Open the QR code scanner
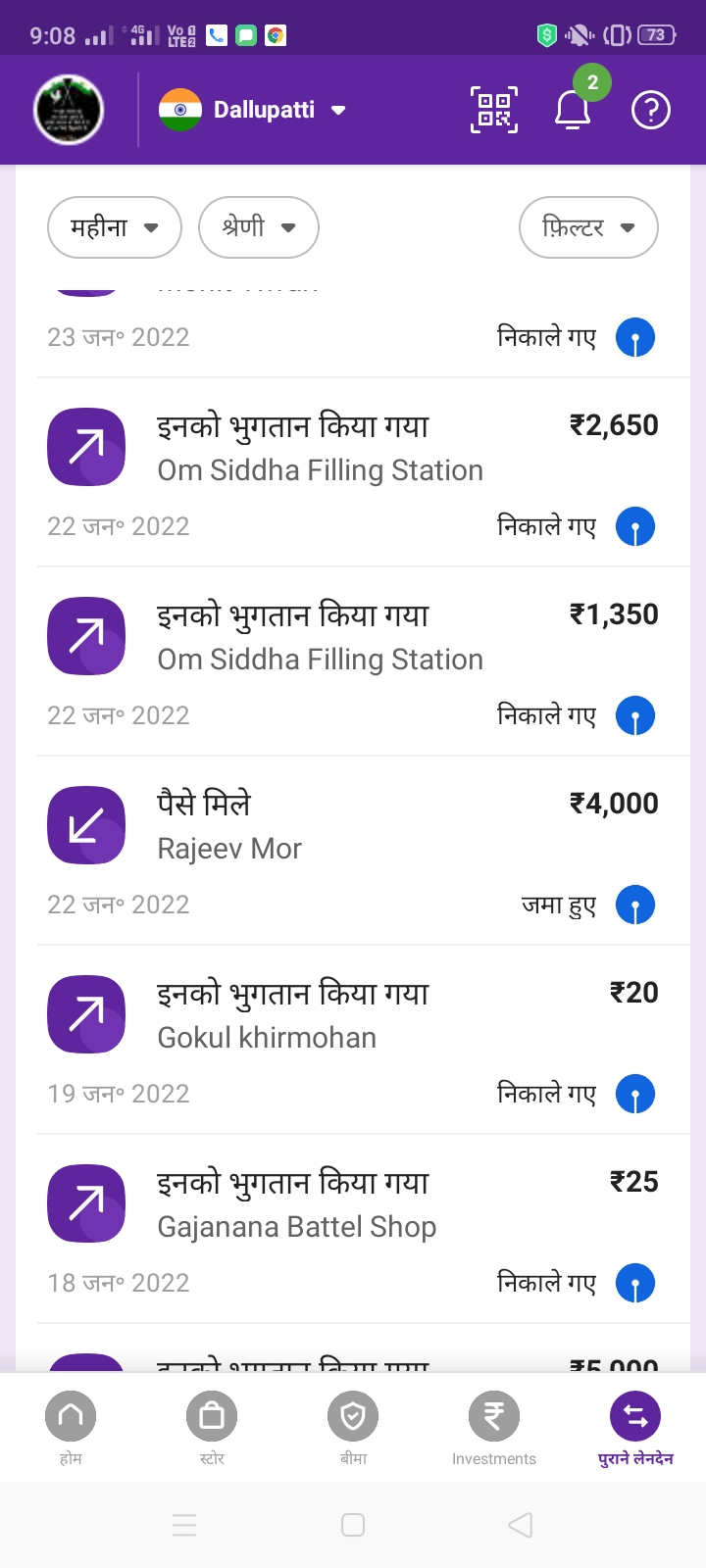The image size is (706, 1568). click(494, 110)
